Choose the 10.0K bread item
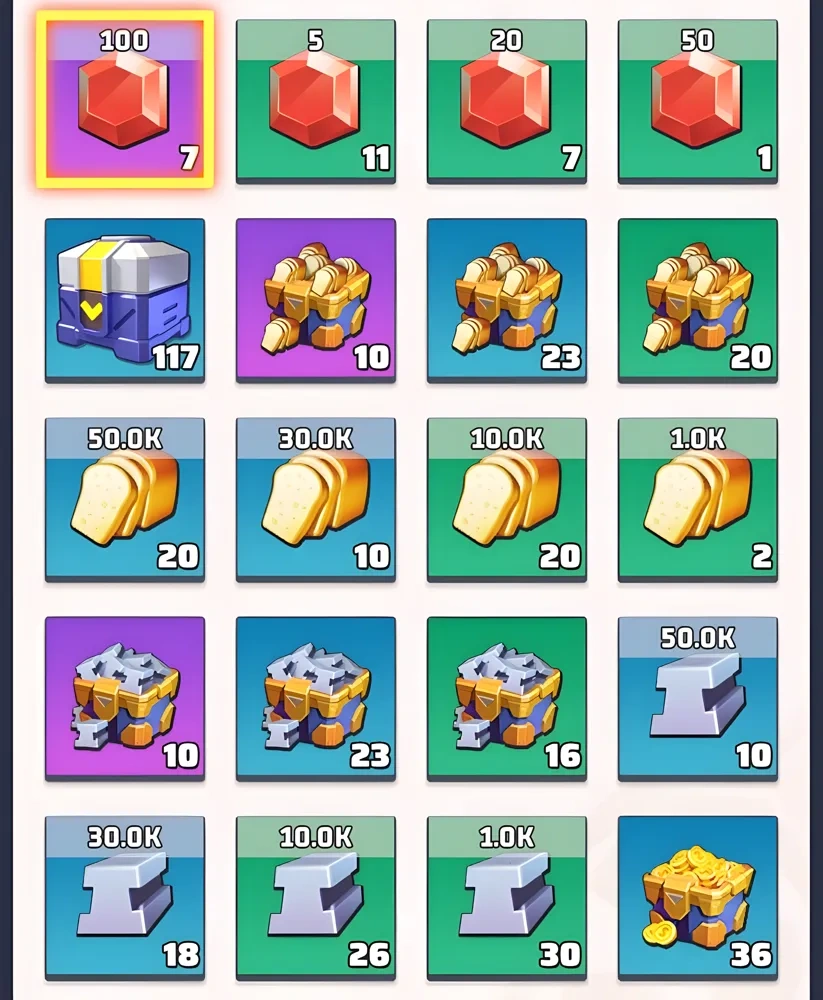Image resolution: width=823 pixels, height=1000 pixels. coord(507,498)
